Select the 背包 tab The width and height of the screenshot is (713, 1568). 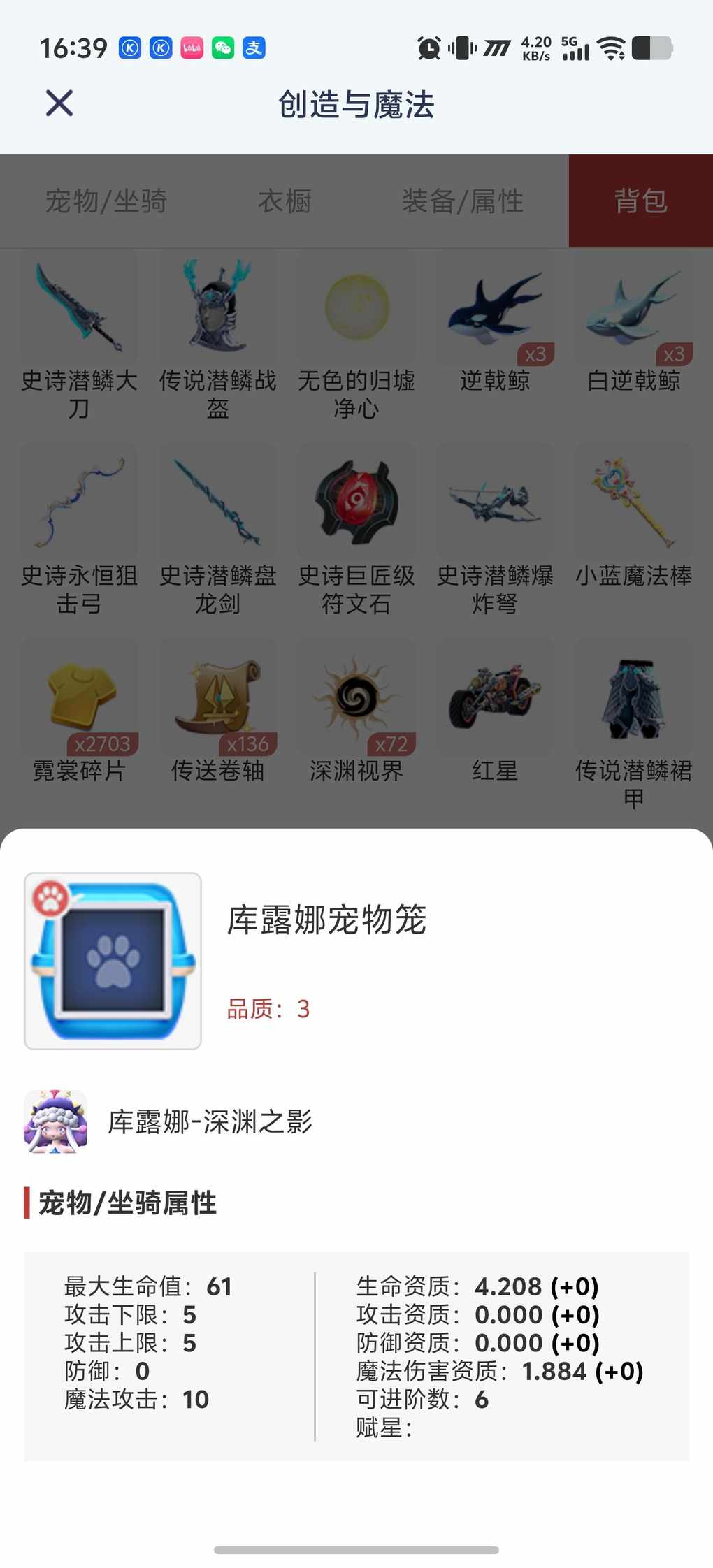(x=640, y=201)
